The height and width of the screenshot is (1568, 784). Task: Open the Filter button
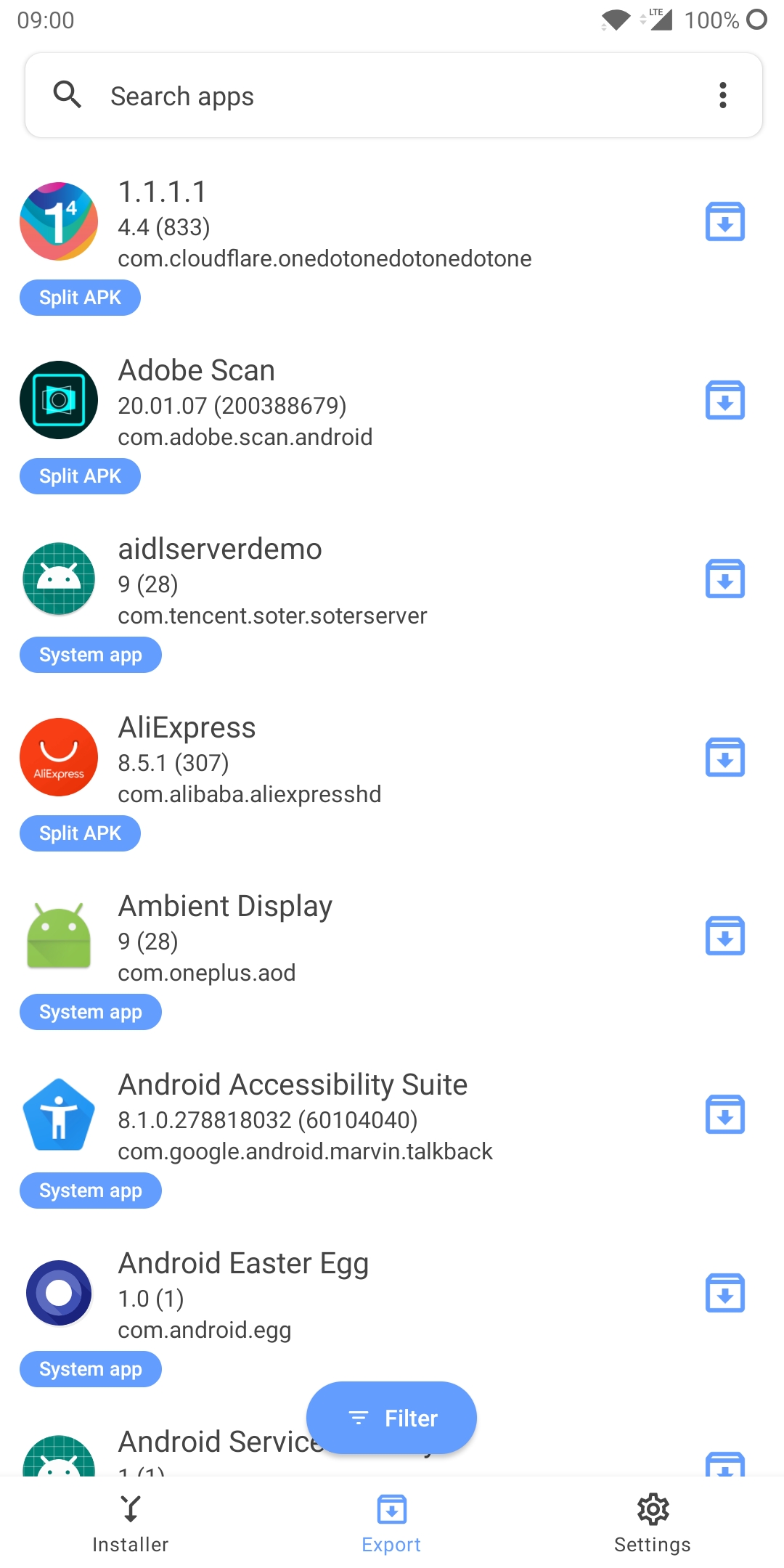391,1418
